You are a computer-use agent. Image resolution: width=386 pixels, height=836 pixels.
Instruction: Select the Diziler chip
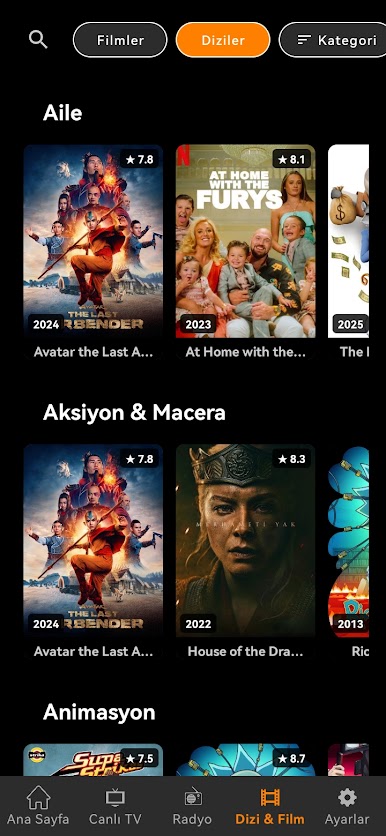[x=223, y=40]
